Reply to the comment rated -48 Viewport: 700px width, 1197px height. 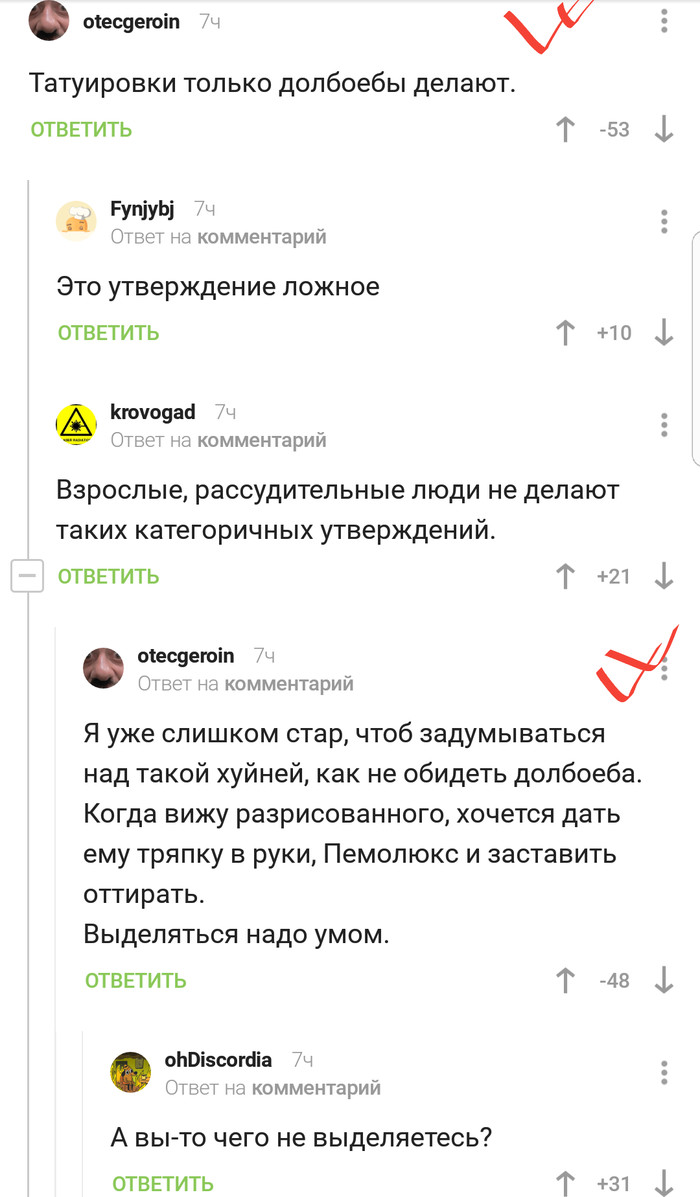(x=135, y=981)
